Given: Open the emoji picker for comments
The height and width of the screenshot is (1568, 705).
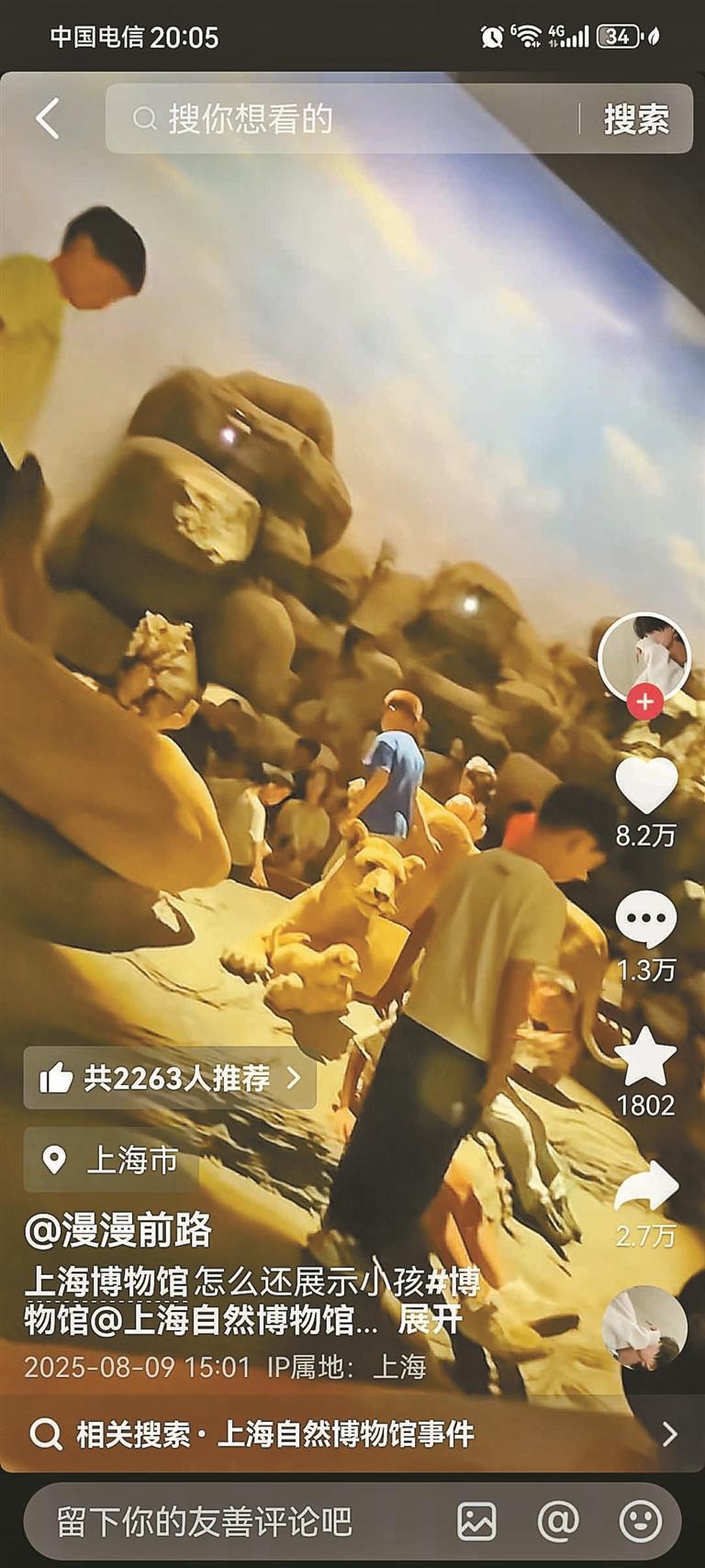Looking at the screenshot, I should 640,1521.
